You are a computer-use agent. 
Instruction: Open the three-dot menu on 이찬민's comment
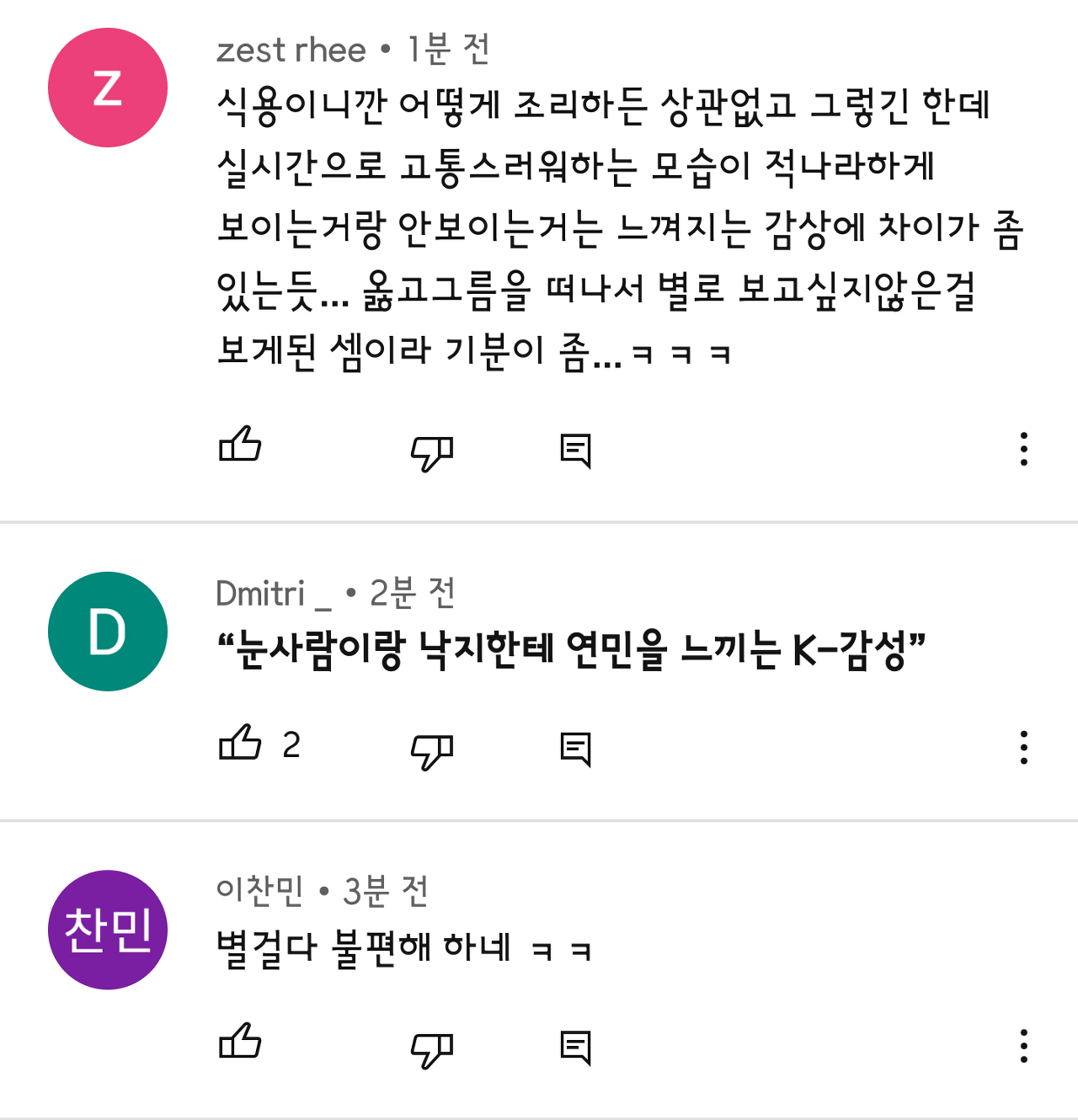tap(1023, 1046)
